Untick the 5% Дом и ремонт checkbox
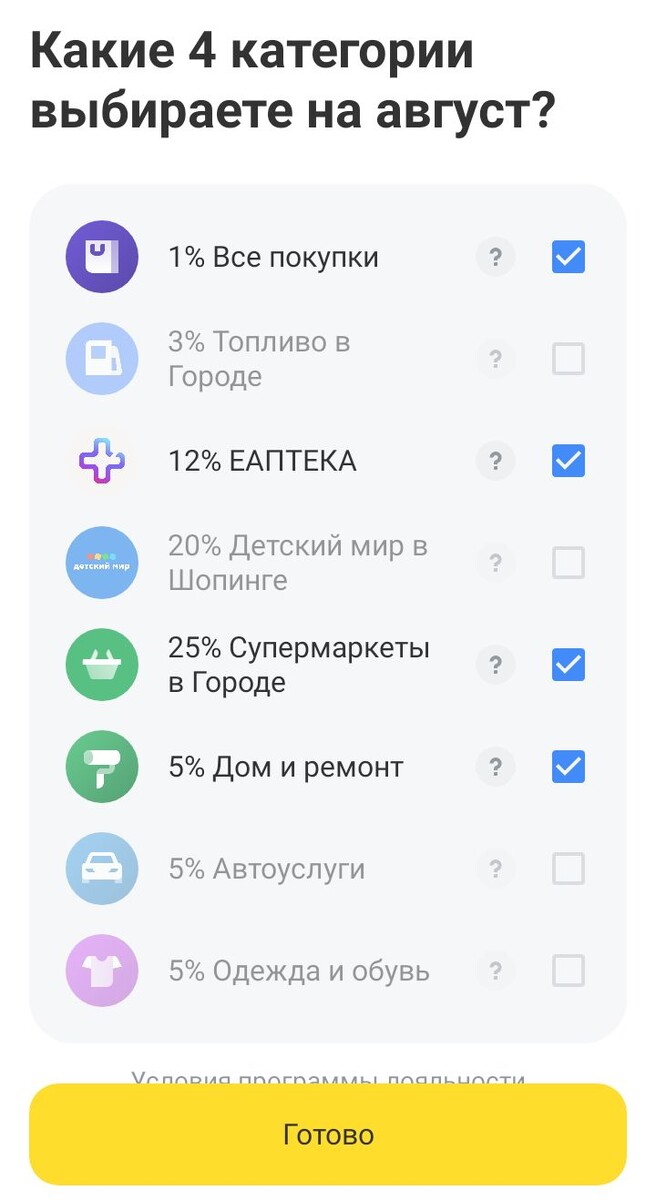 568,767
